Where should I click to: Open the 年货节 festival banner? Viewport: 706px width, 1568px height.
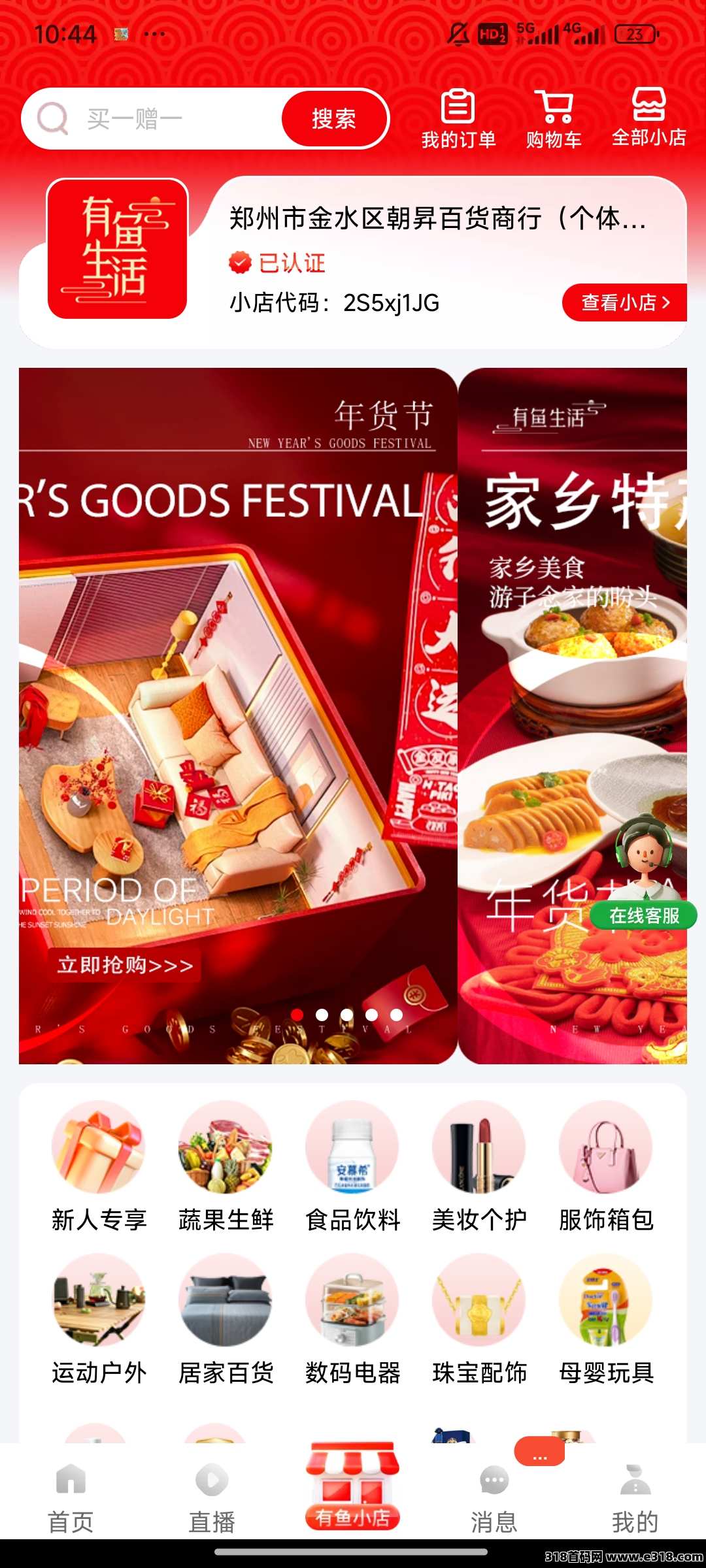click(238, 715)
